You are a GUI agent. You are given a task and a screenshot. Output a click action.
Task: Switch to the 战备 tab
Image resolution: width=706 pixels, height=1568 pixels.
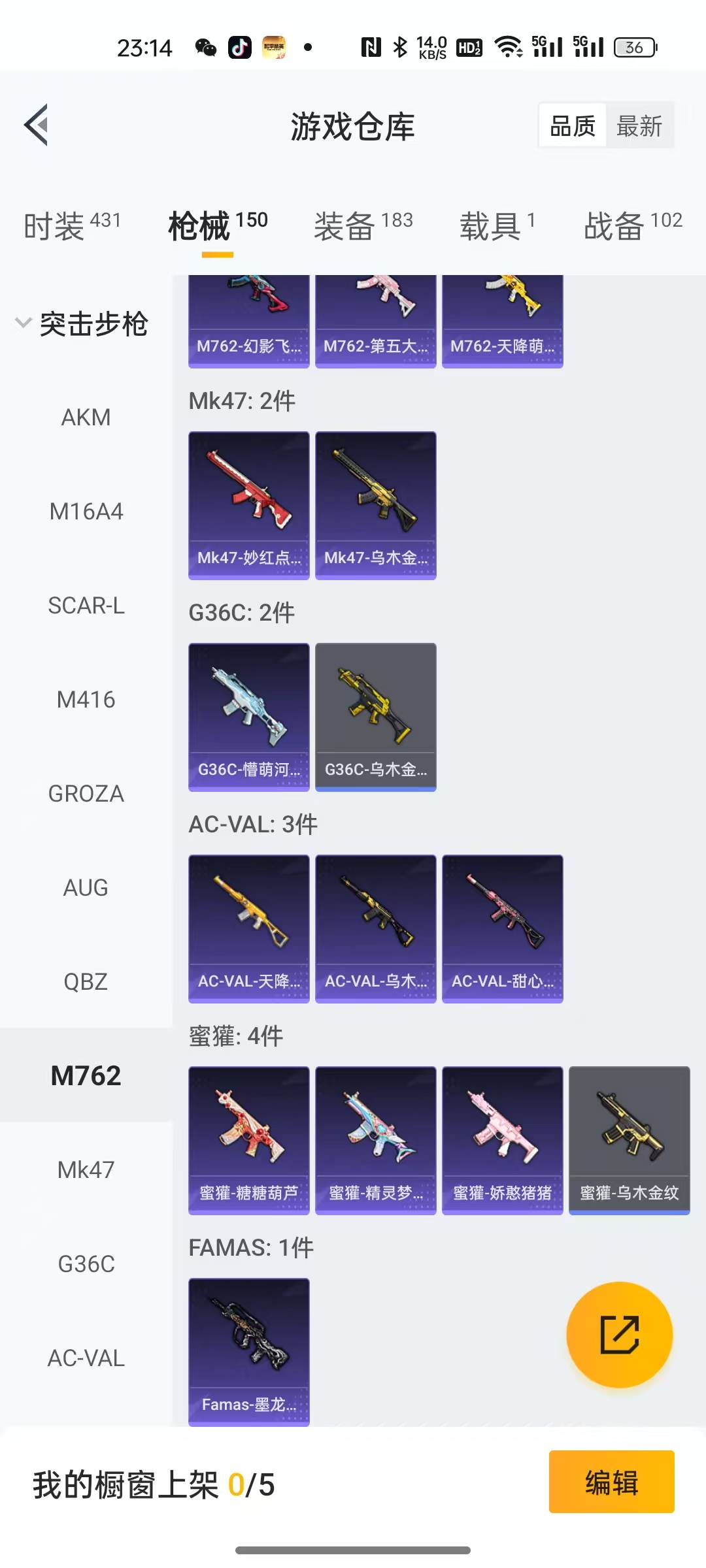pos(632,226)
